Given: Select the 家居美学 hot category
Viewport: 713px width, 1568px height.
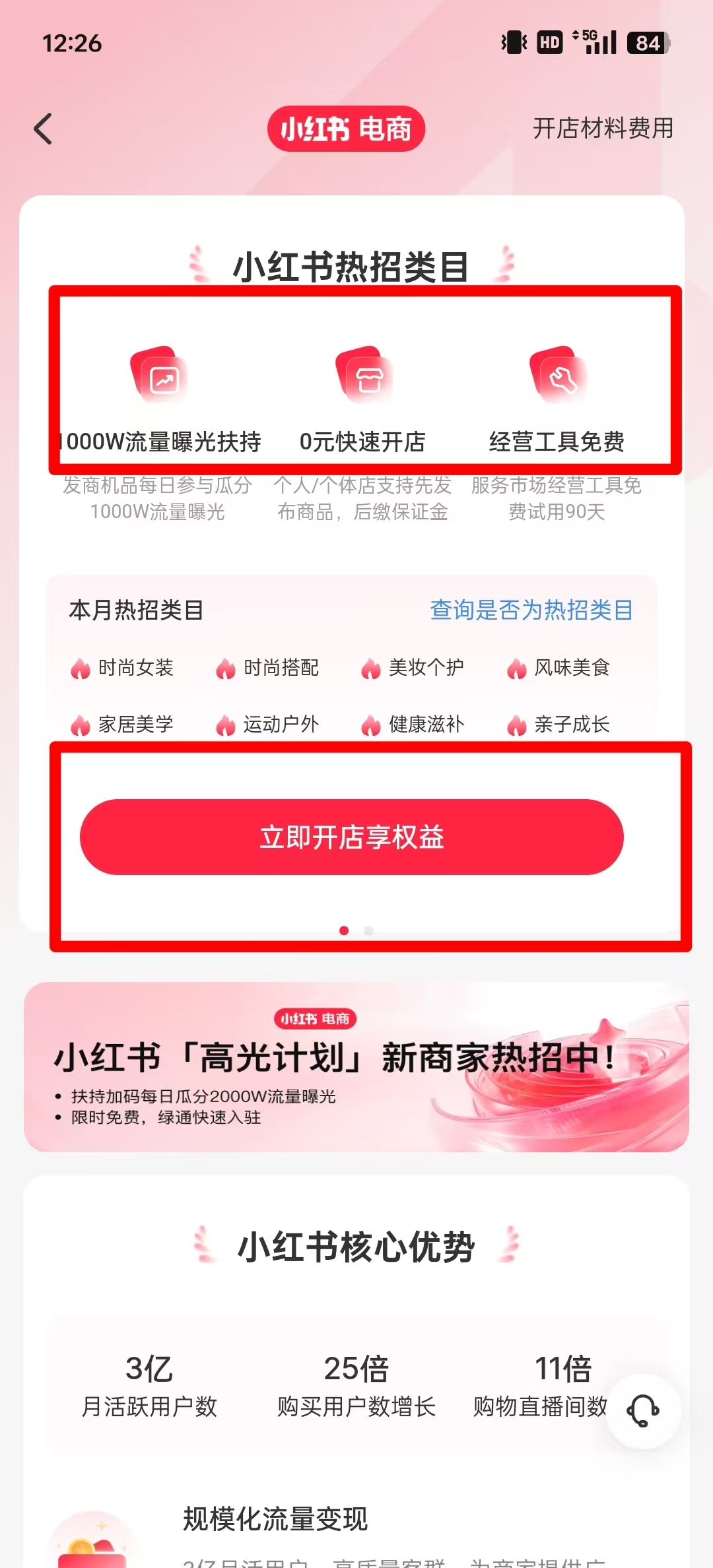Looking at the screenshot, I should 123,725.
